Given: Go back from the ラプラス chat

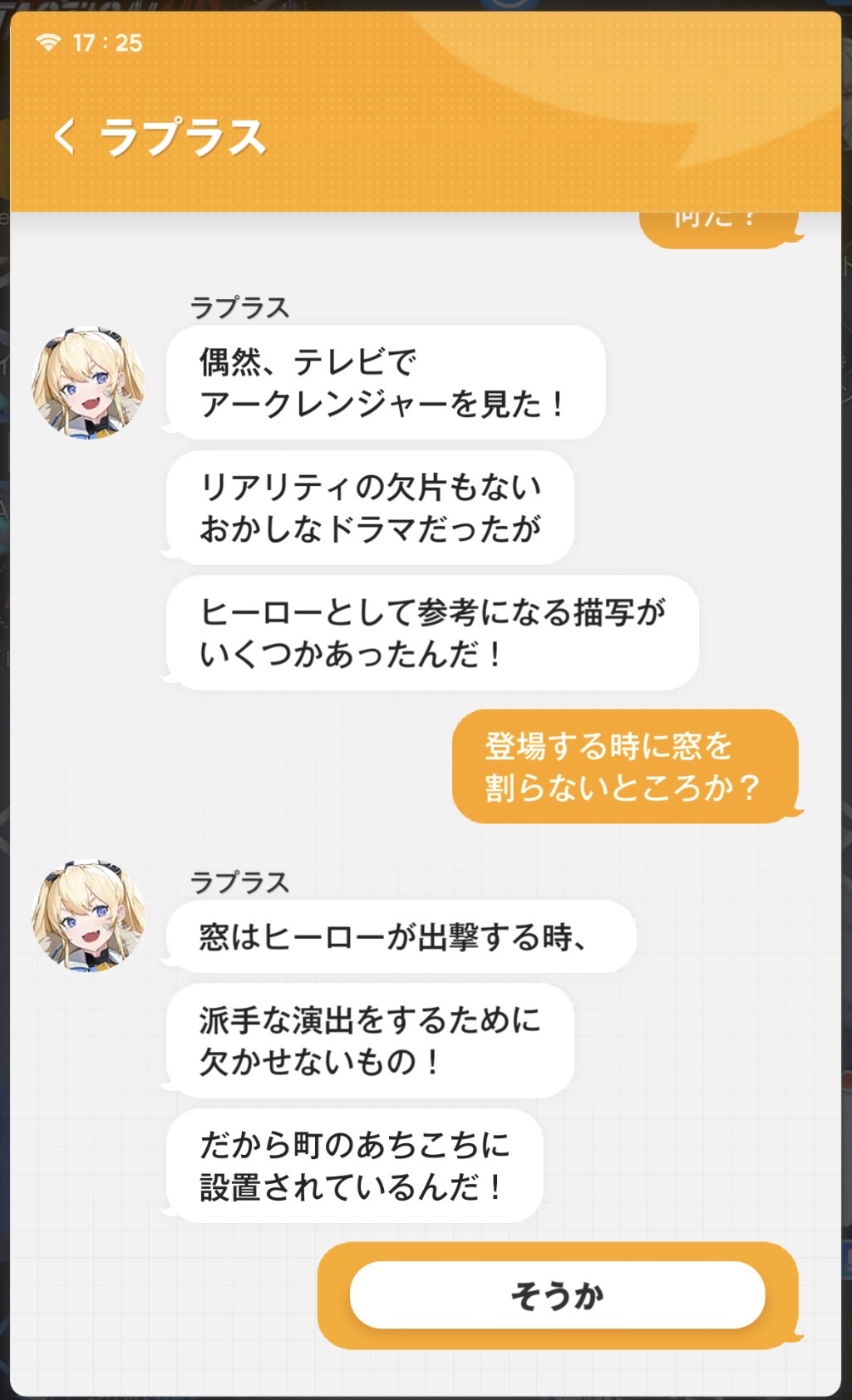Looking at the screenshot, I should [64, 137].
